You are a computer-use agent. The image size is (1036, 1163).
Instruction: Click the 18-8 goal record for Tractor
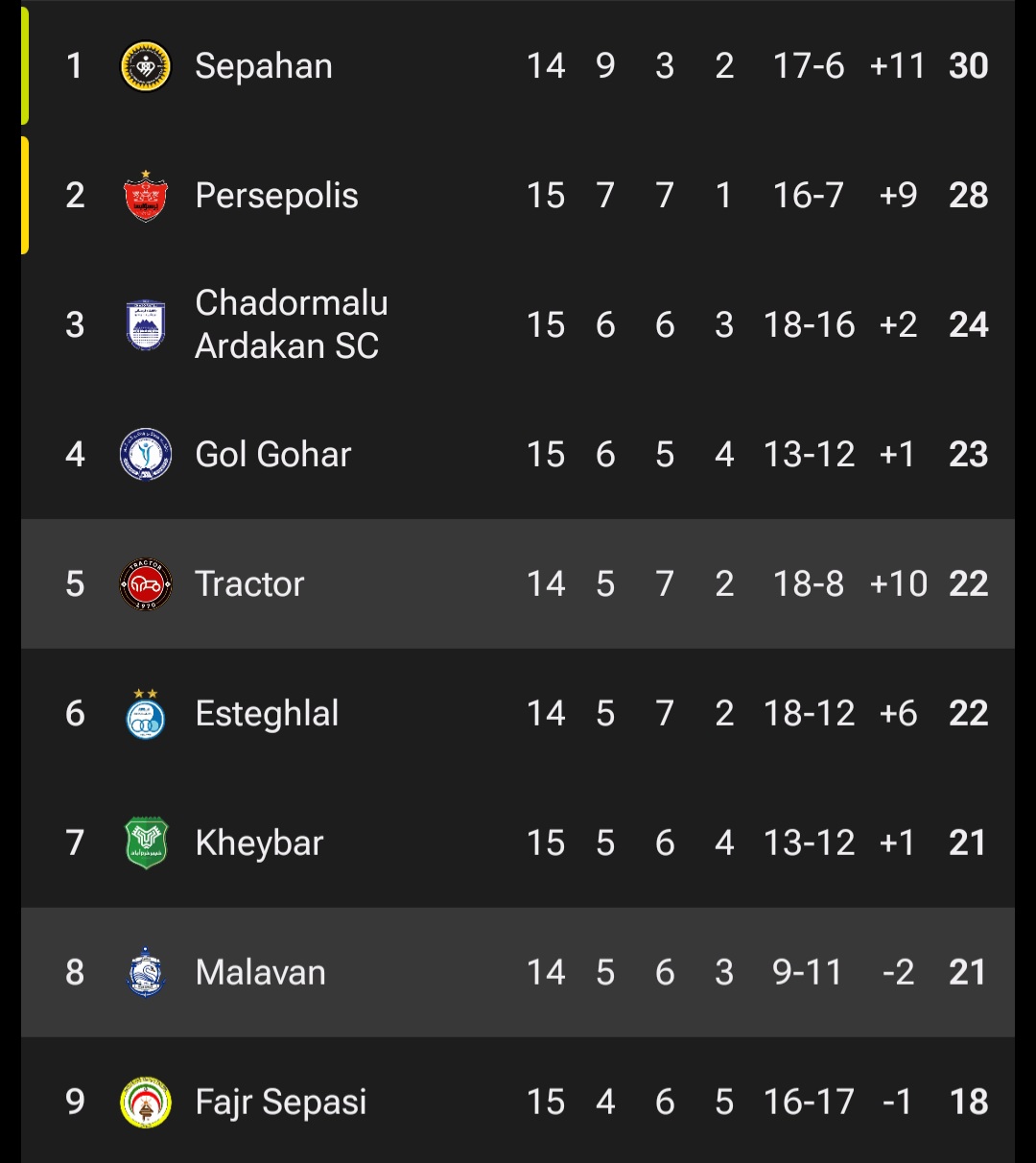coord(809,583)
